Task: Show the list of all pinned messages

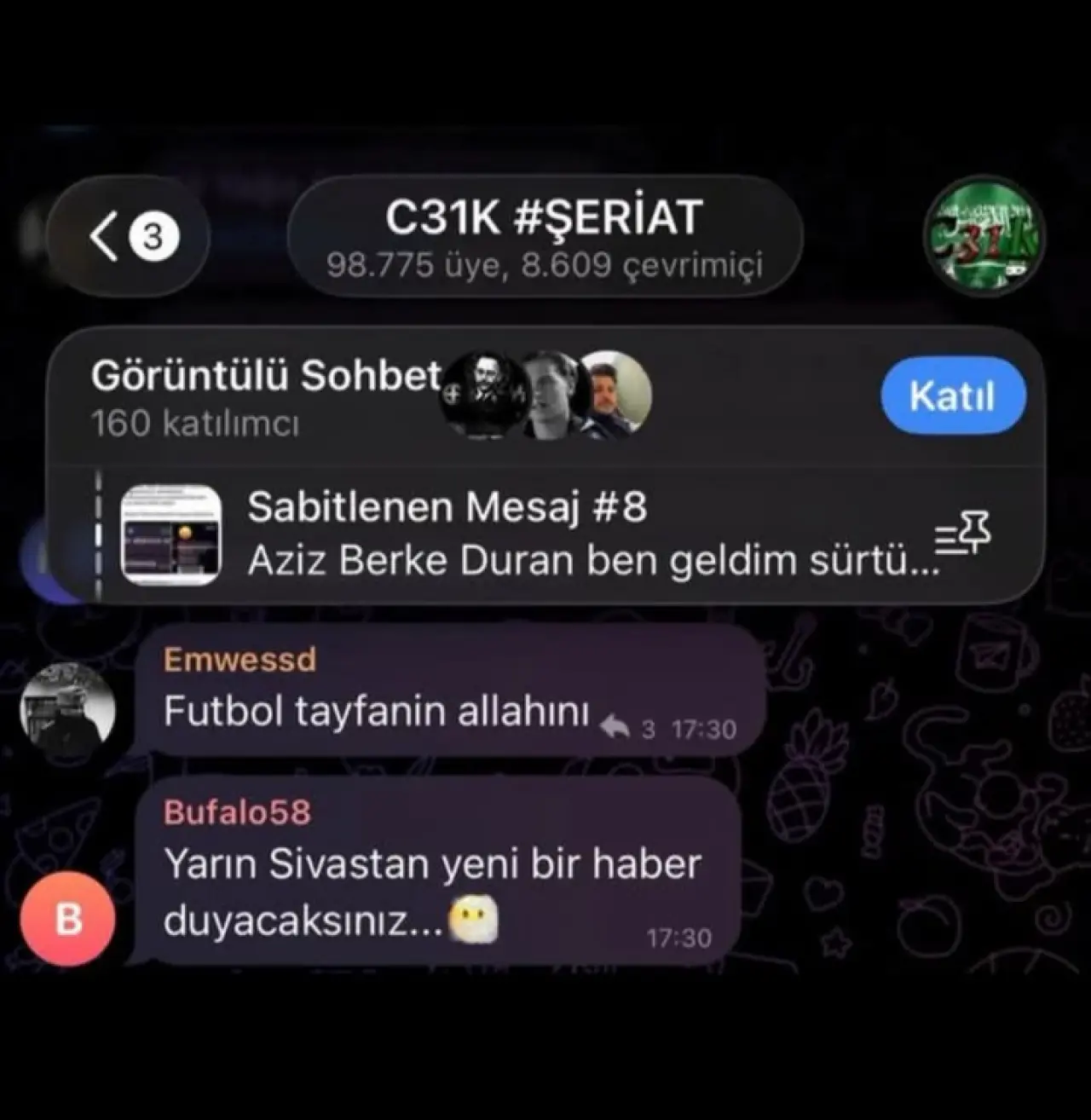Action: tap(964, 536)
